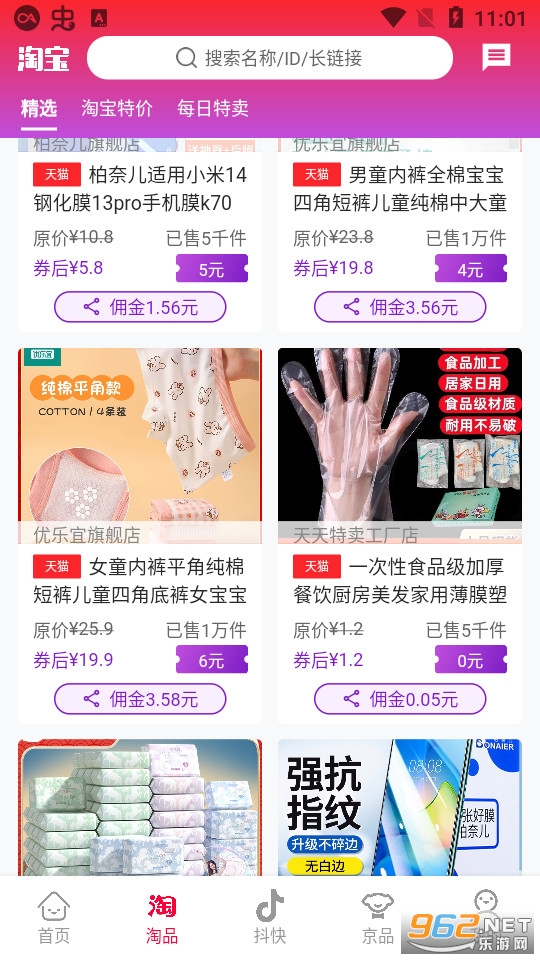Image resolution: width=540 pixels, height=960 pixels.
Task: Open the 女童内裤平角纯棉 product card
Action: pyautogui.click(x=140, y=536)
